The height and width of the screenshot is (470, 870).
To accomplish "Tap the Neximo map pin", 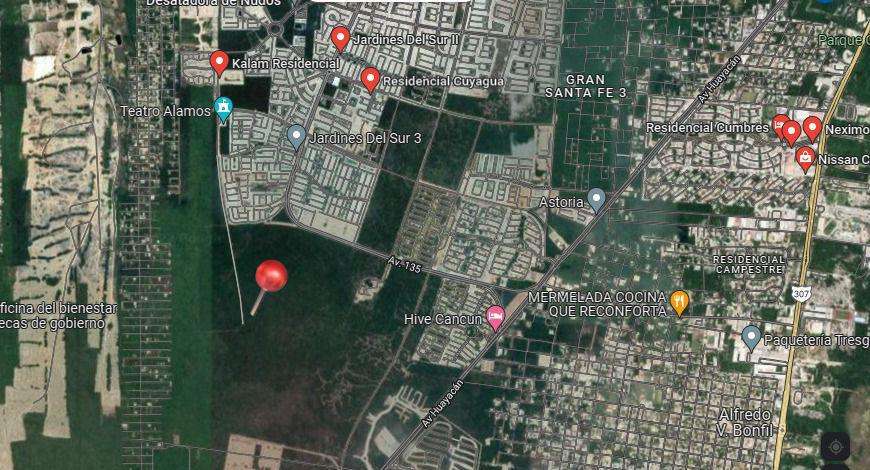I will 813,128.
